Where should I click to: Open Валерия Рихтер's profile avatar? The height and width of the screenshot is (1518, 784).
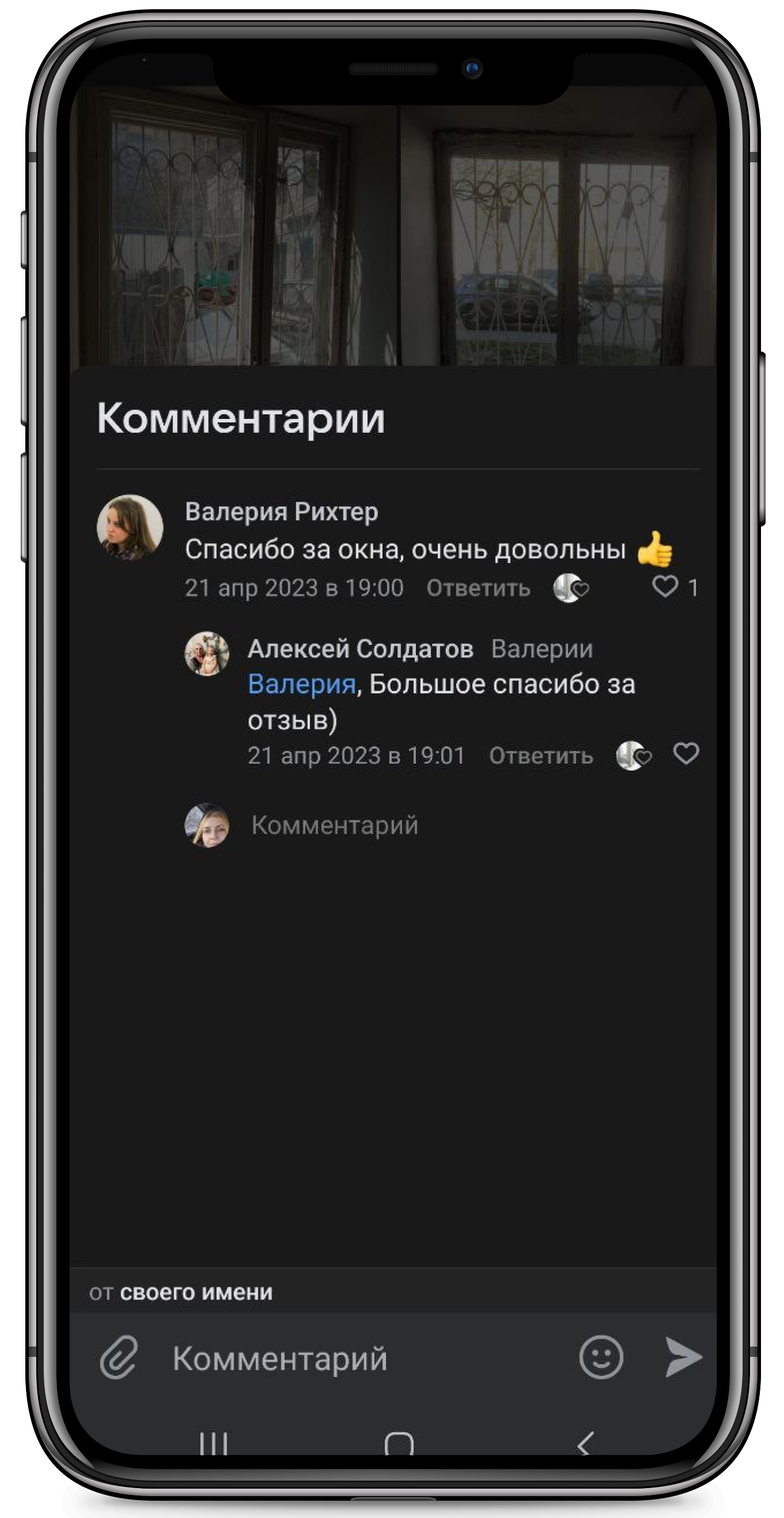[x=130, y=527]
